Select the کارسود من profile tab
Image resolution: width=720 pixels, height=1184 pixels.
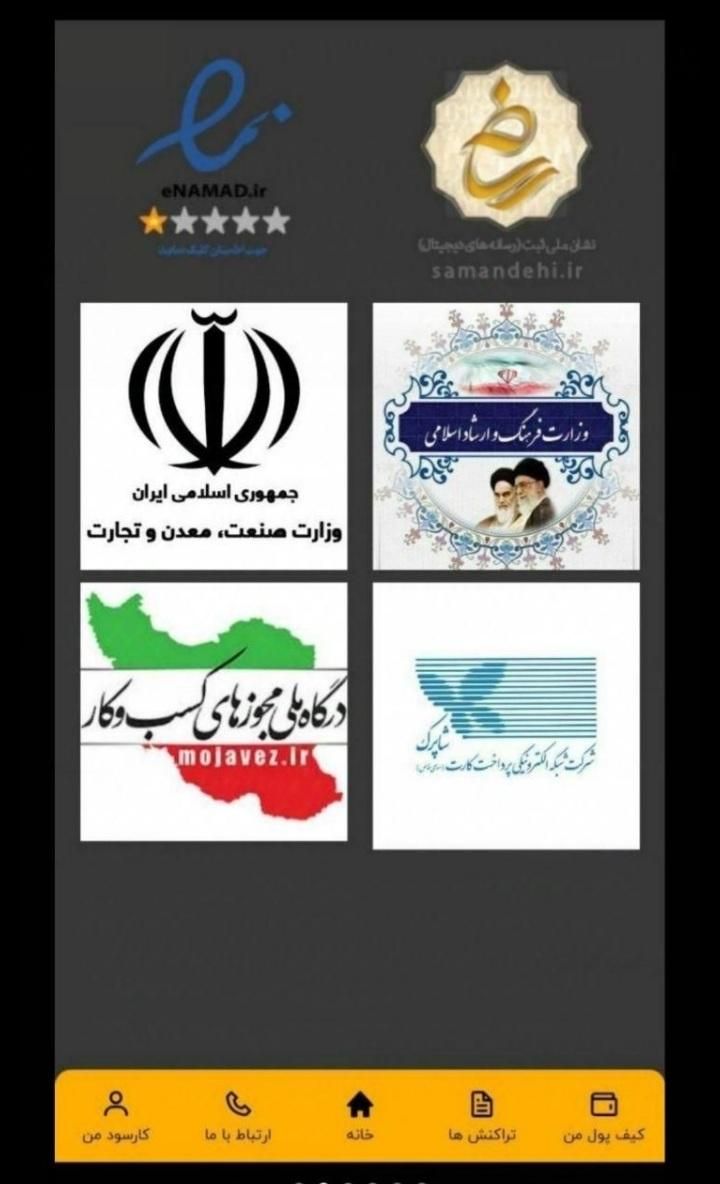(x=116, y=1116)
